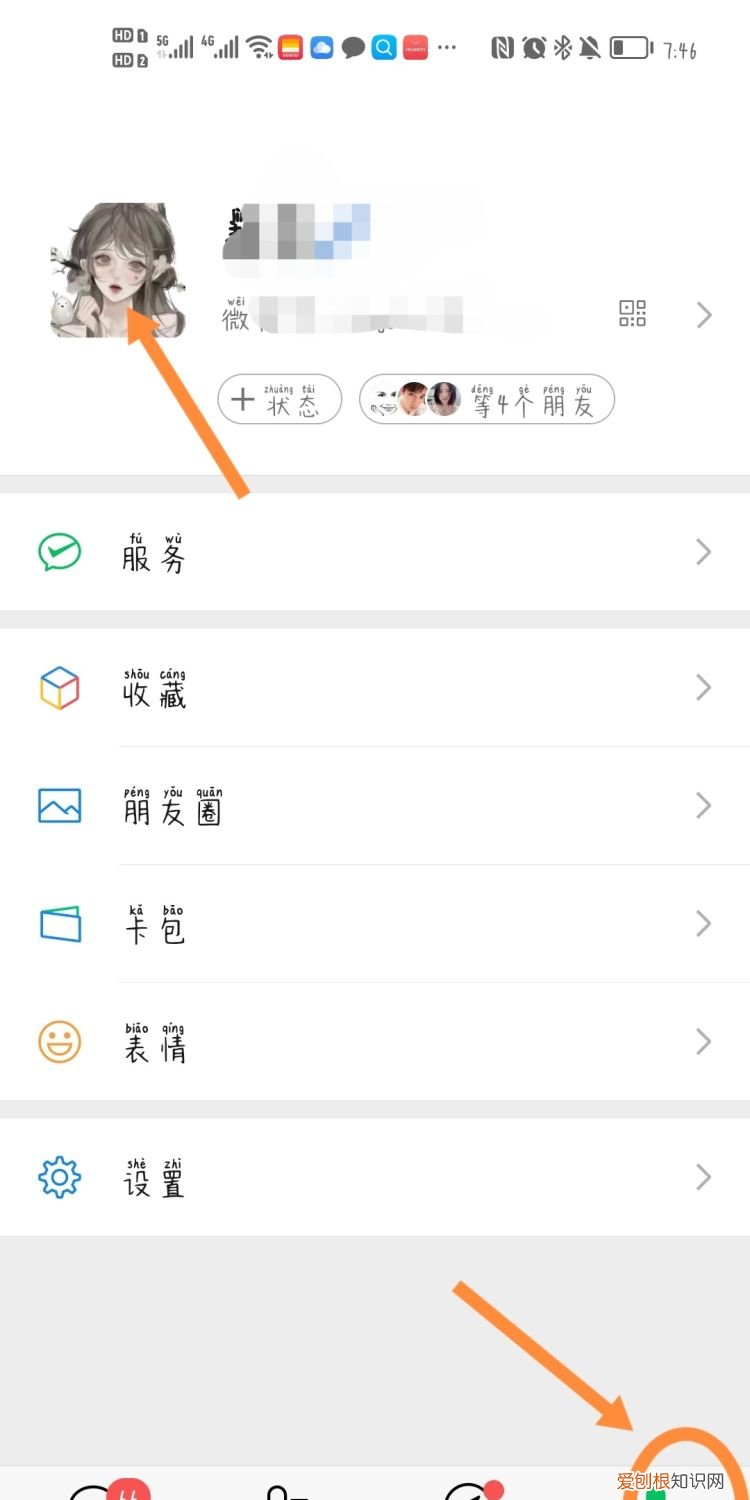Screen dimensions: 750x1500
Task: Expand the profile details chevron
Action: tap(703, 315)
